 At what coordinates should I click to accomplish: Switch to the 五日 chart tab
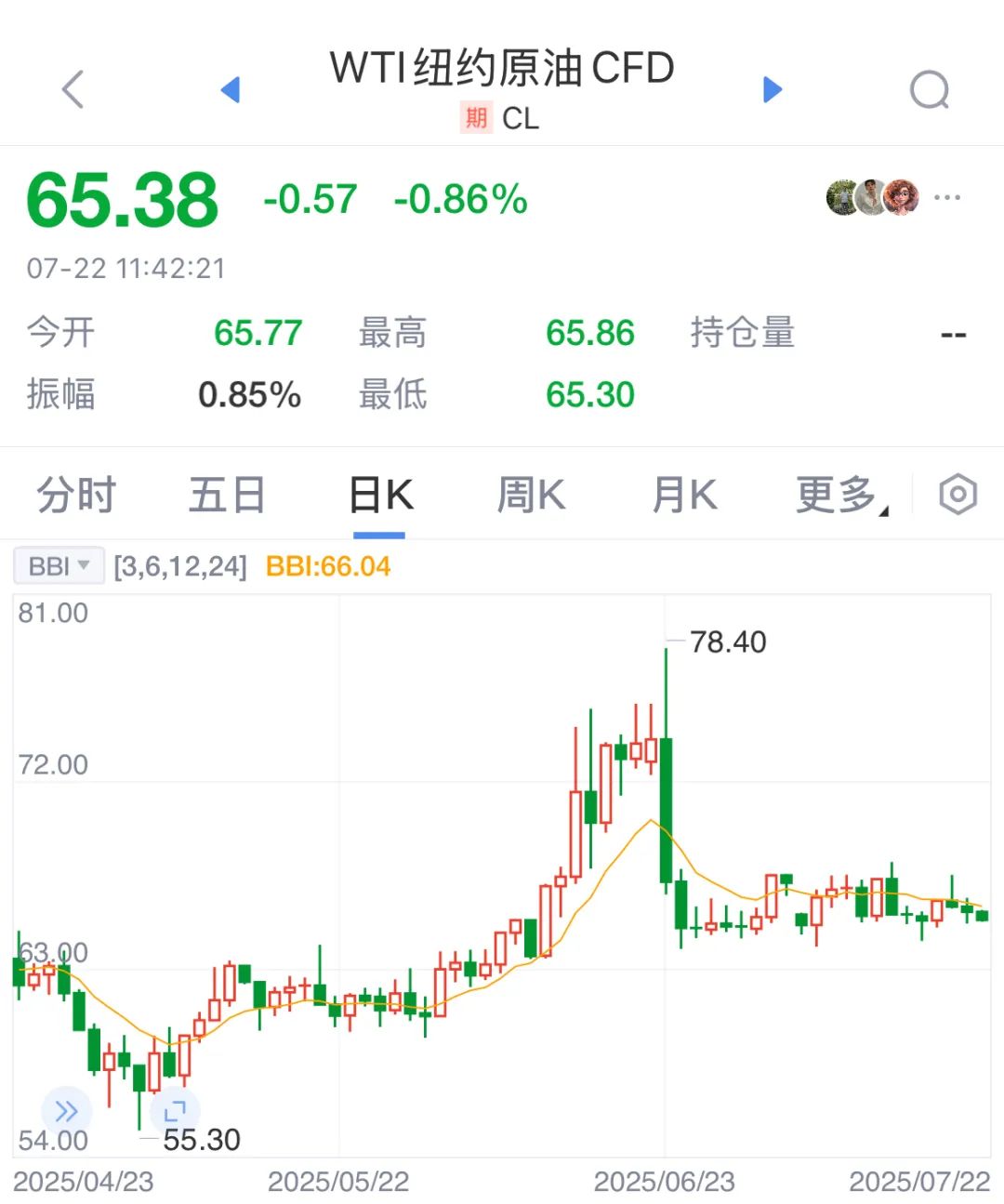(227, 495)
